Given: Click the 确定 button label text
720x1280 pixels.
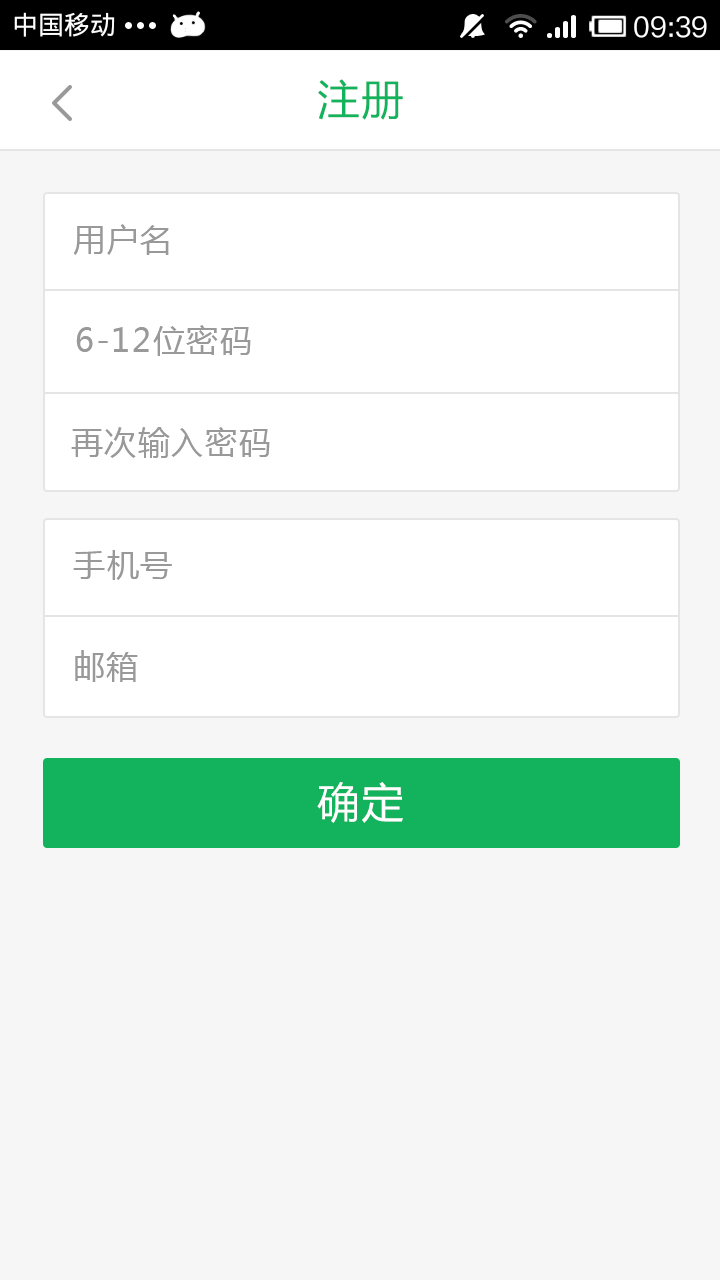Looking at the screenshot, I should pos(360,802).
